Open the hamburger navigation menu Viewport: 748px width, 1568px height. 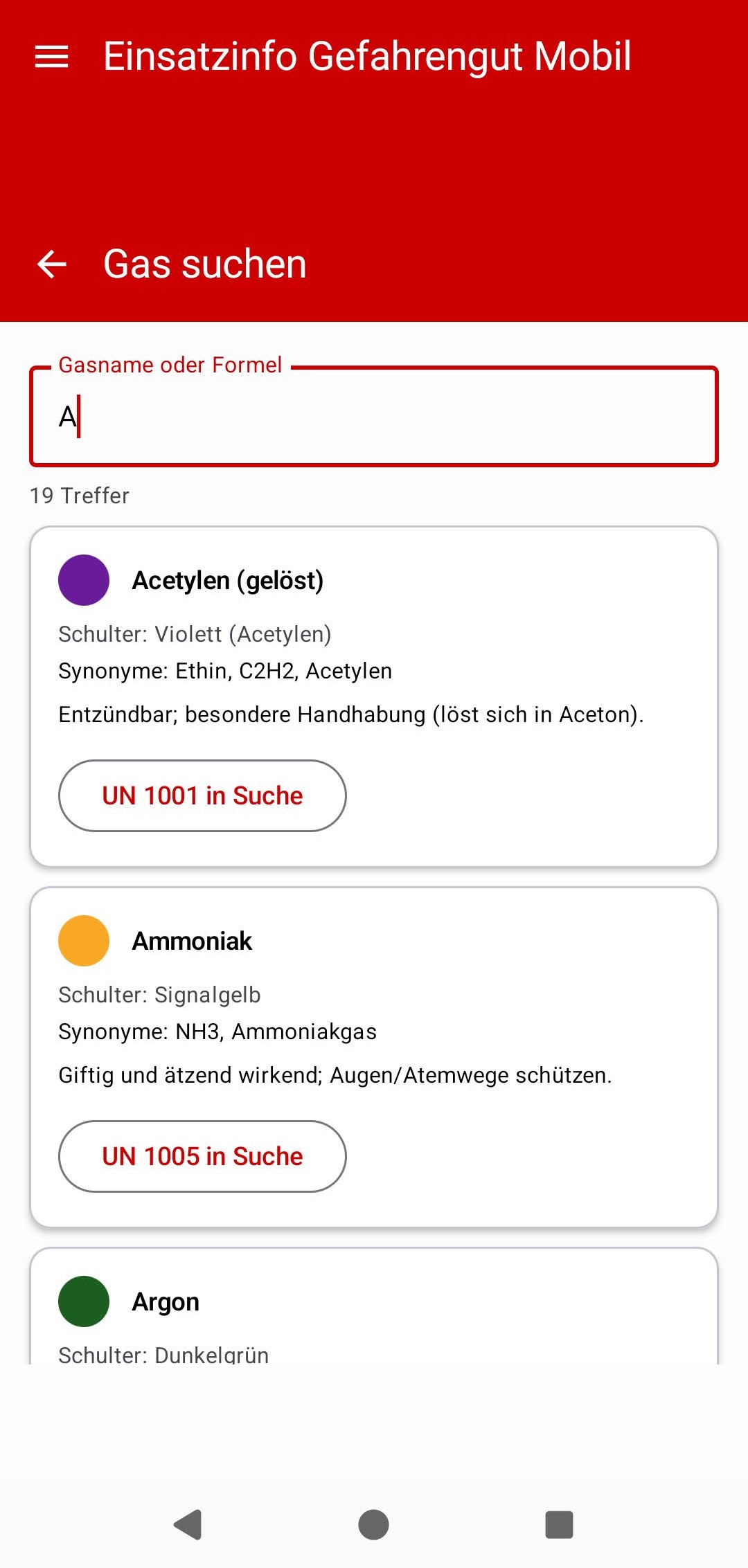[x=51, y=57]
